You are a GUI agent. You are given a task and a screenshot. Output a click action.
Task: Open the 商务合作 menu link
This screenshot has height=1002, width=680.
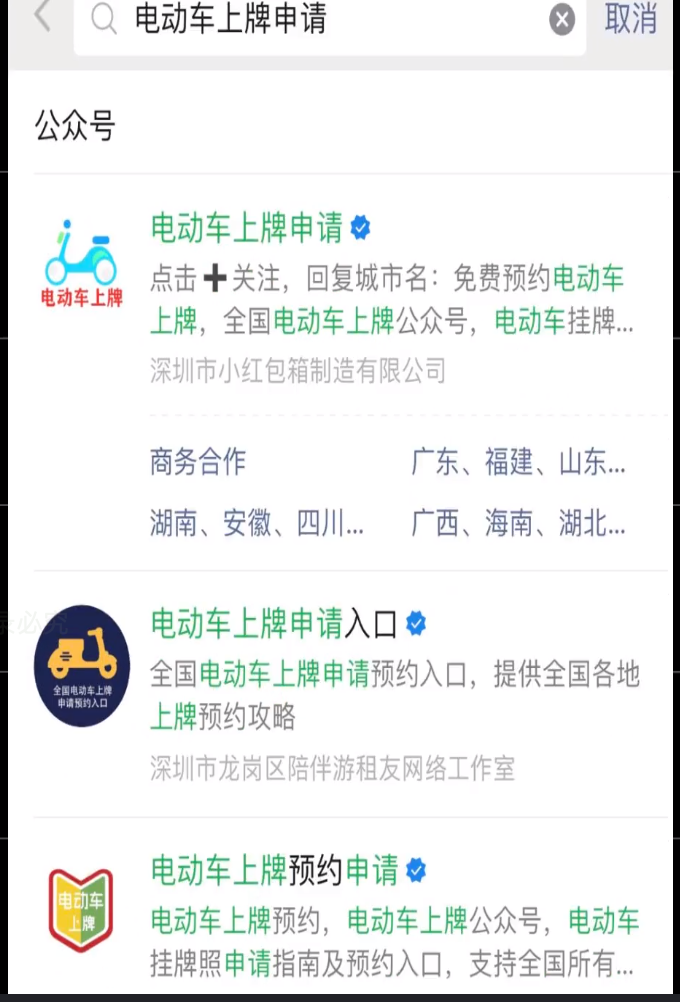tap(198, 462)
